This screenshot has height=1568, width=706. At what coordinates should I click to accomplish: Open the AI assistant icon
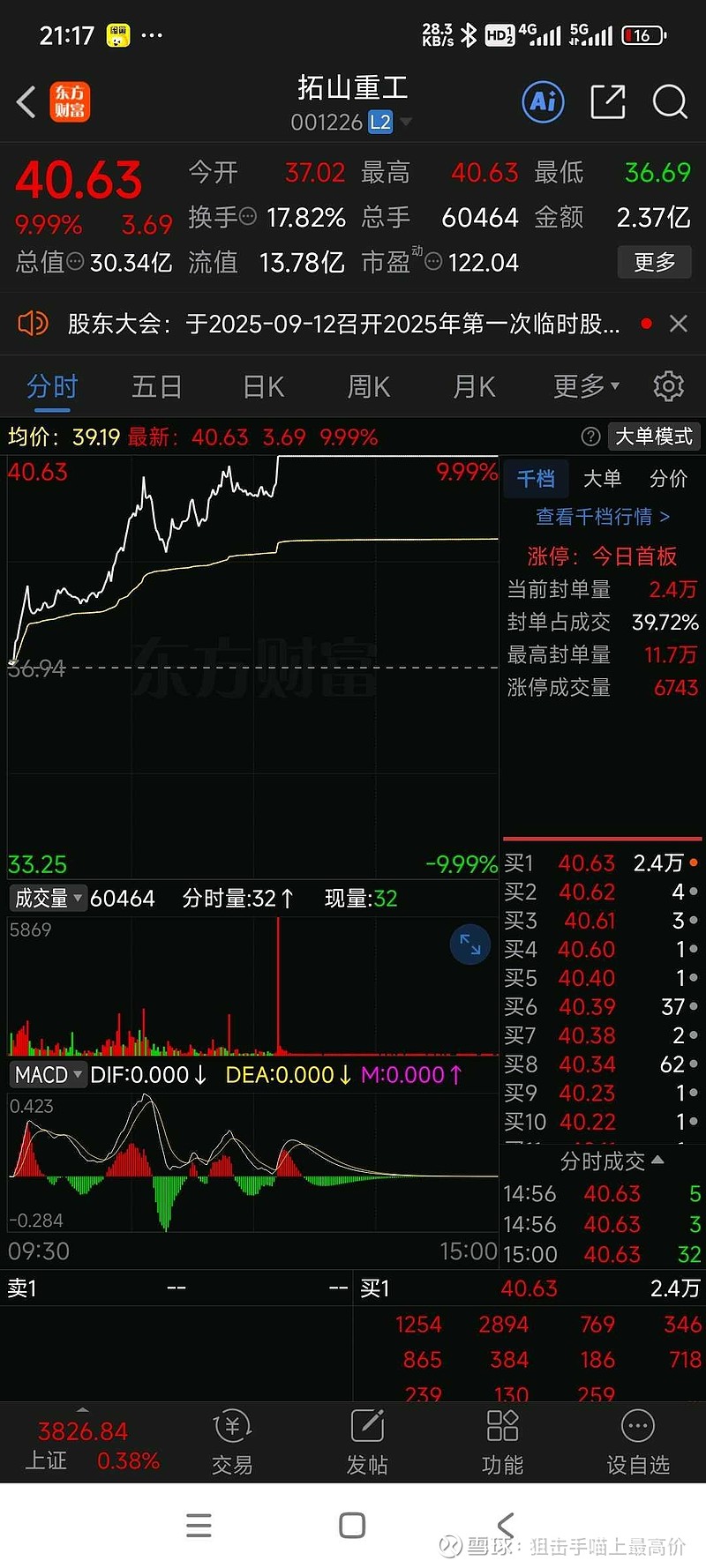point(543,102)
